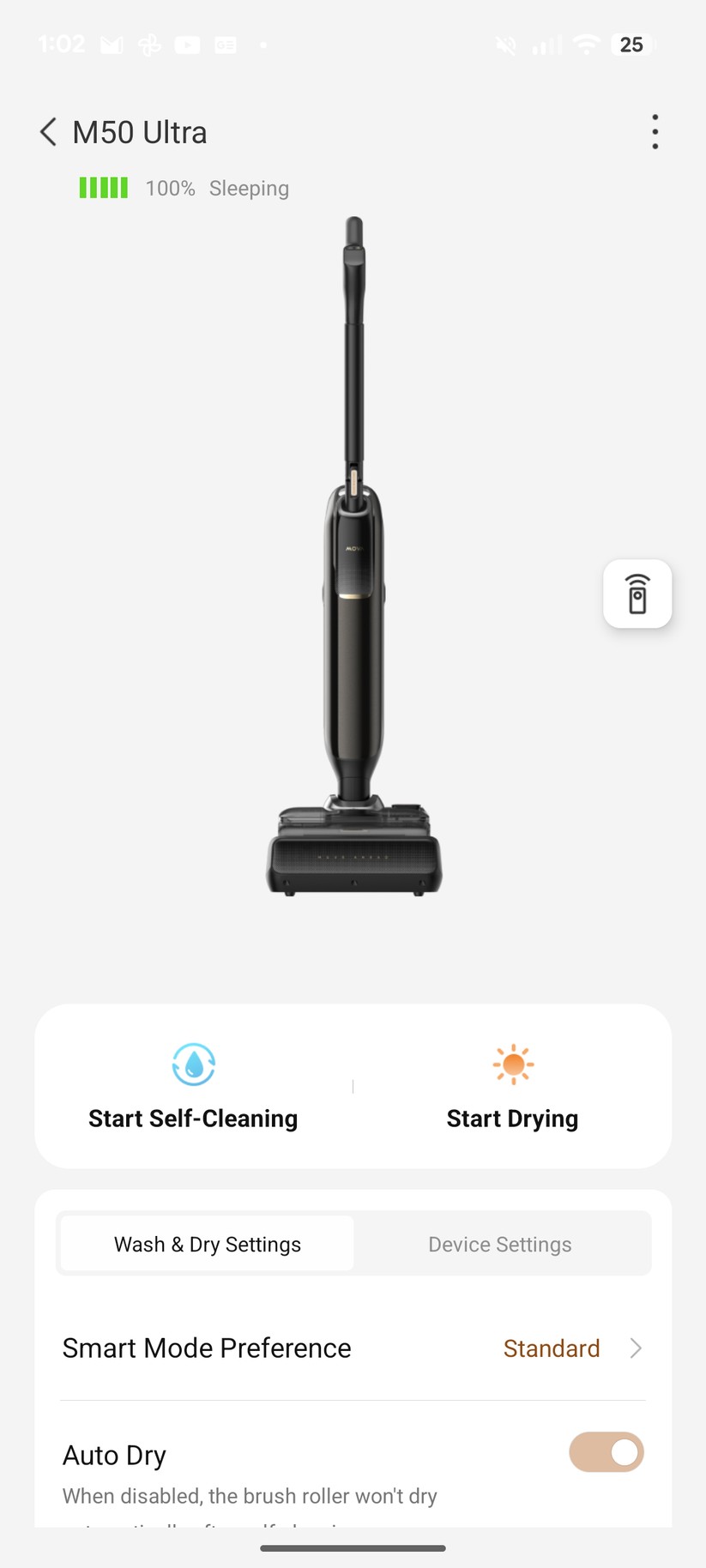706x1568 pixels.
Task: Tap the battery level indicator
Action: coord(103,187)
